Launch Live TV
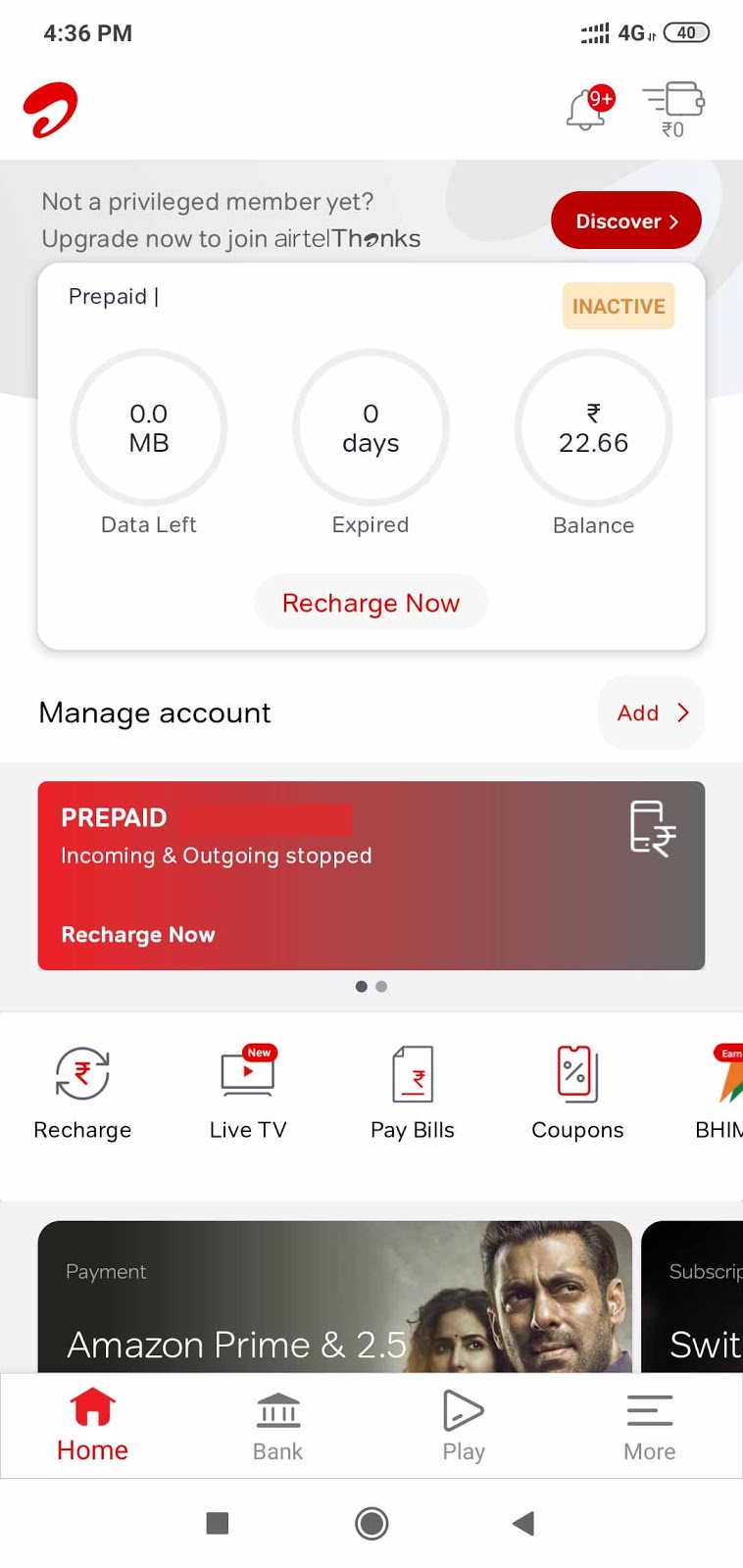743x1568 pixels. coord(248,1093)
